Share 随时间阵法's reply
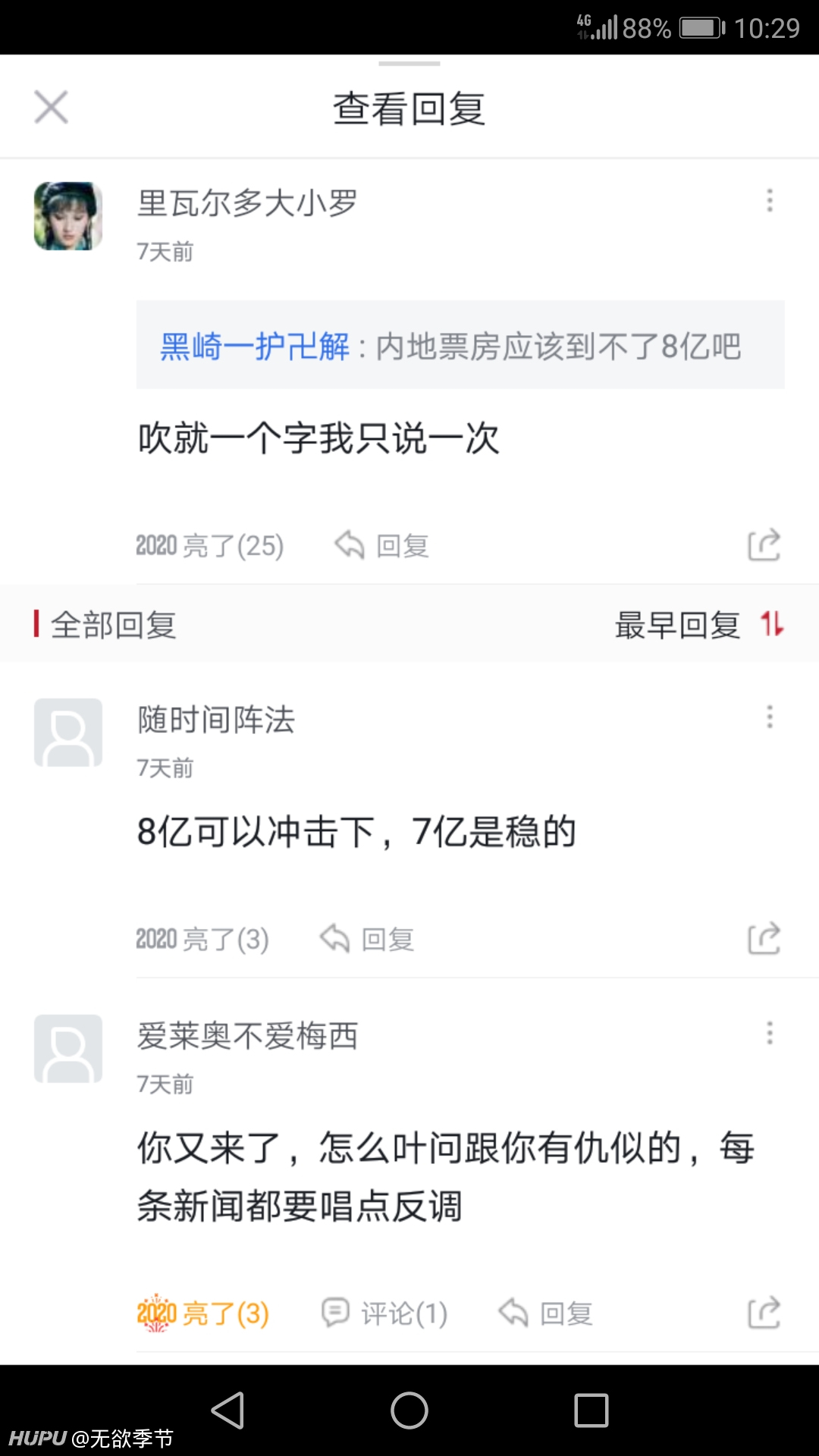Viewport: 819px width, 1456px height. pyautogui.click(x=764, y=938)
